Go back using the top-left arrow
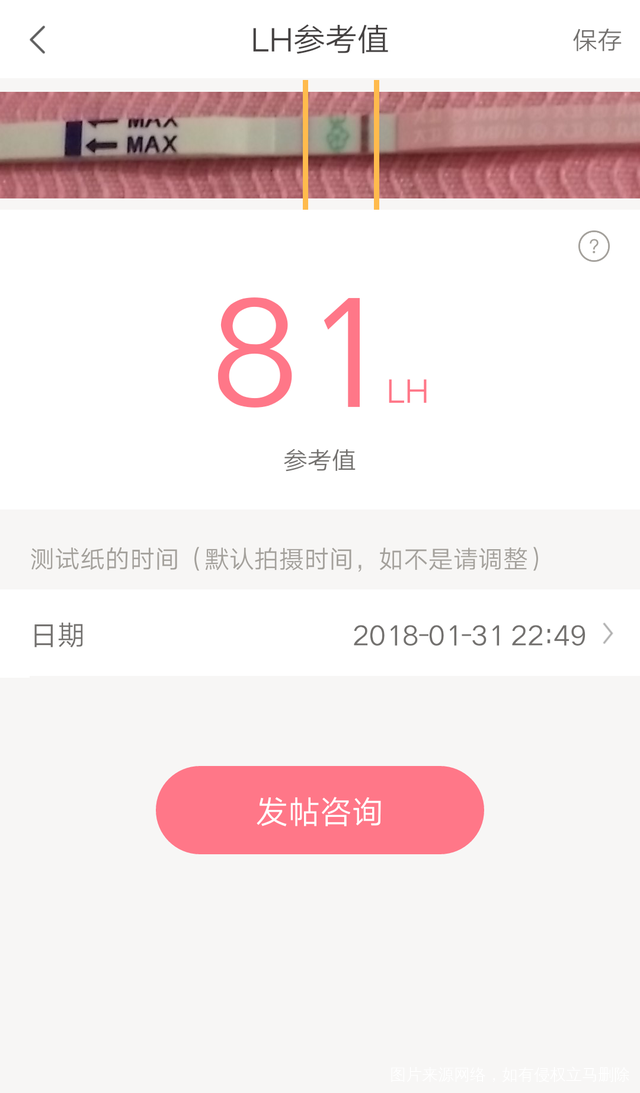The width and height of the screenshot is (640, 1093). point(38,40)
